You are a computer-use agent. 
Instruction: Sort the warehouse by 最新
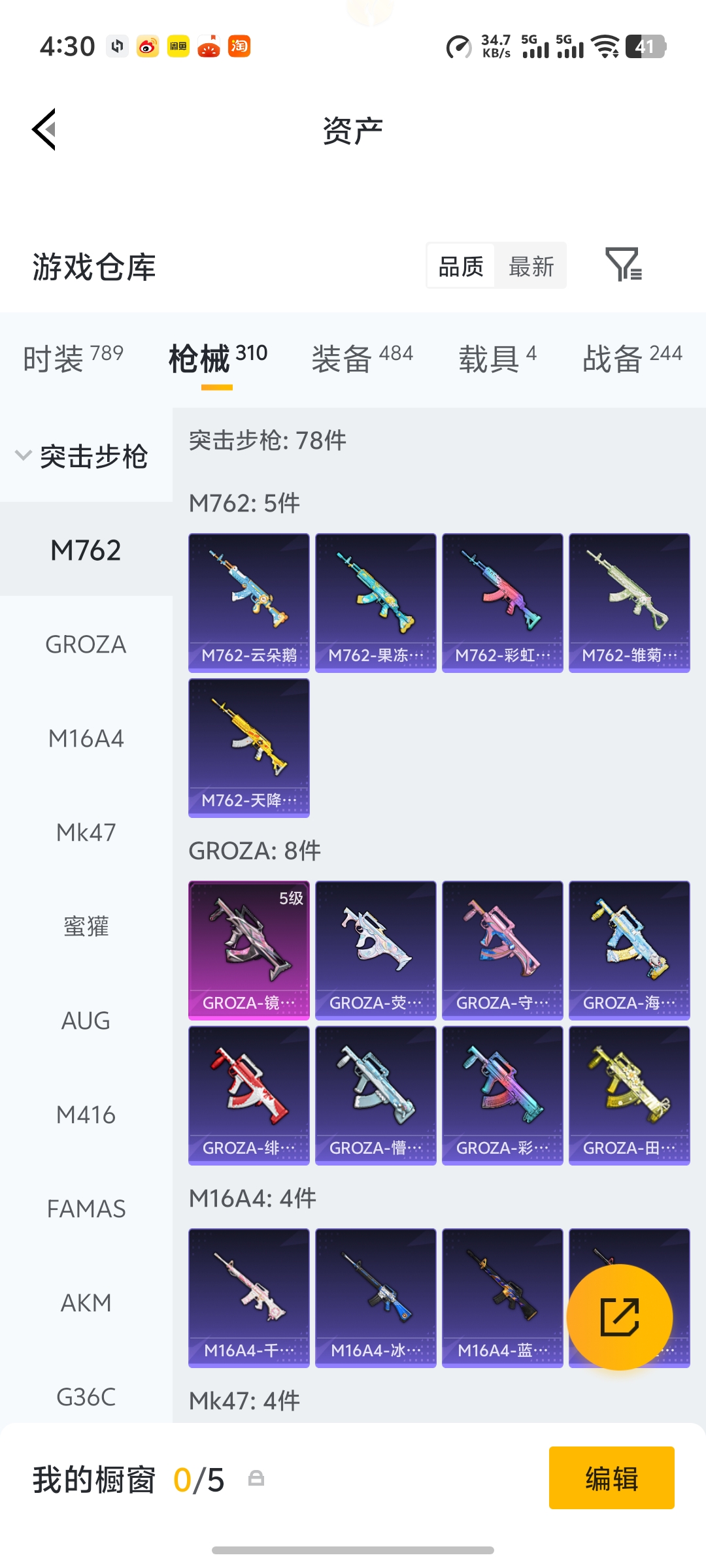tap(531, 266)
